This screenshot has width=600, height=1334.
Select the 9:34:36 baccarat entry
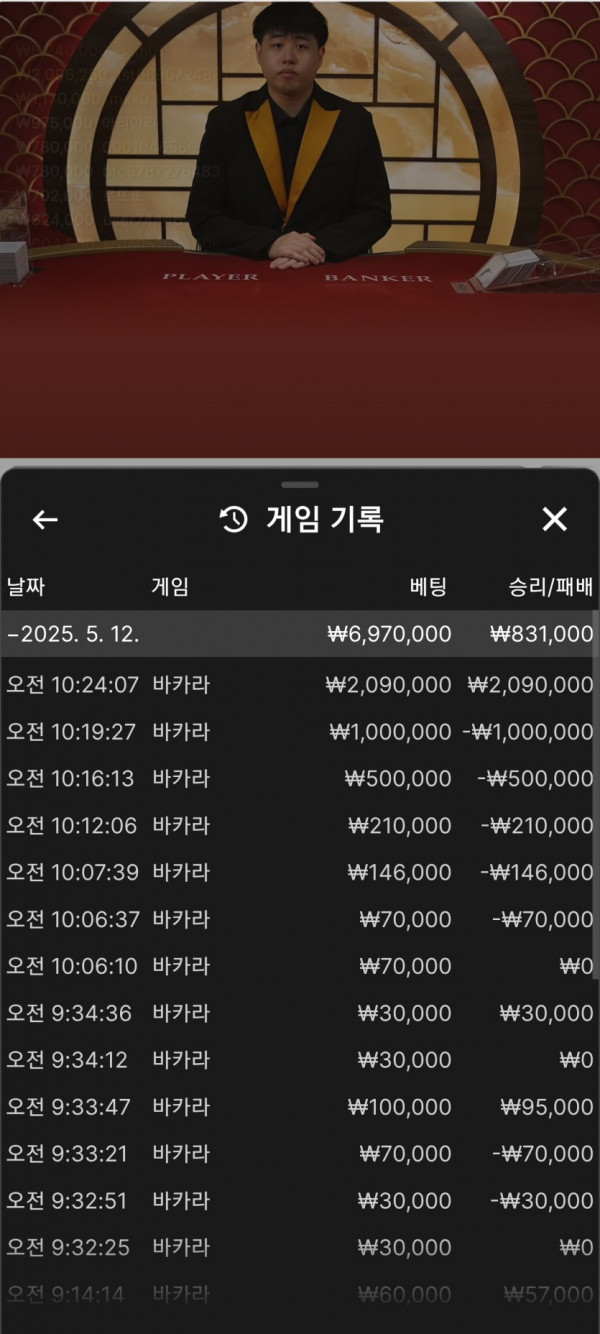click(297, 1014)
